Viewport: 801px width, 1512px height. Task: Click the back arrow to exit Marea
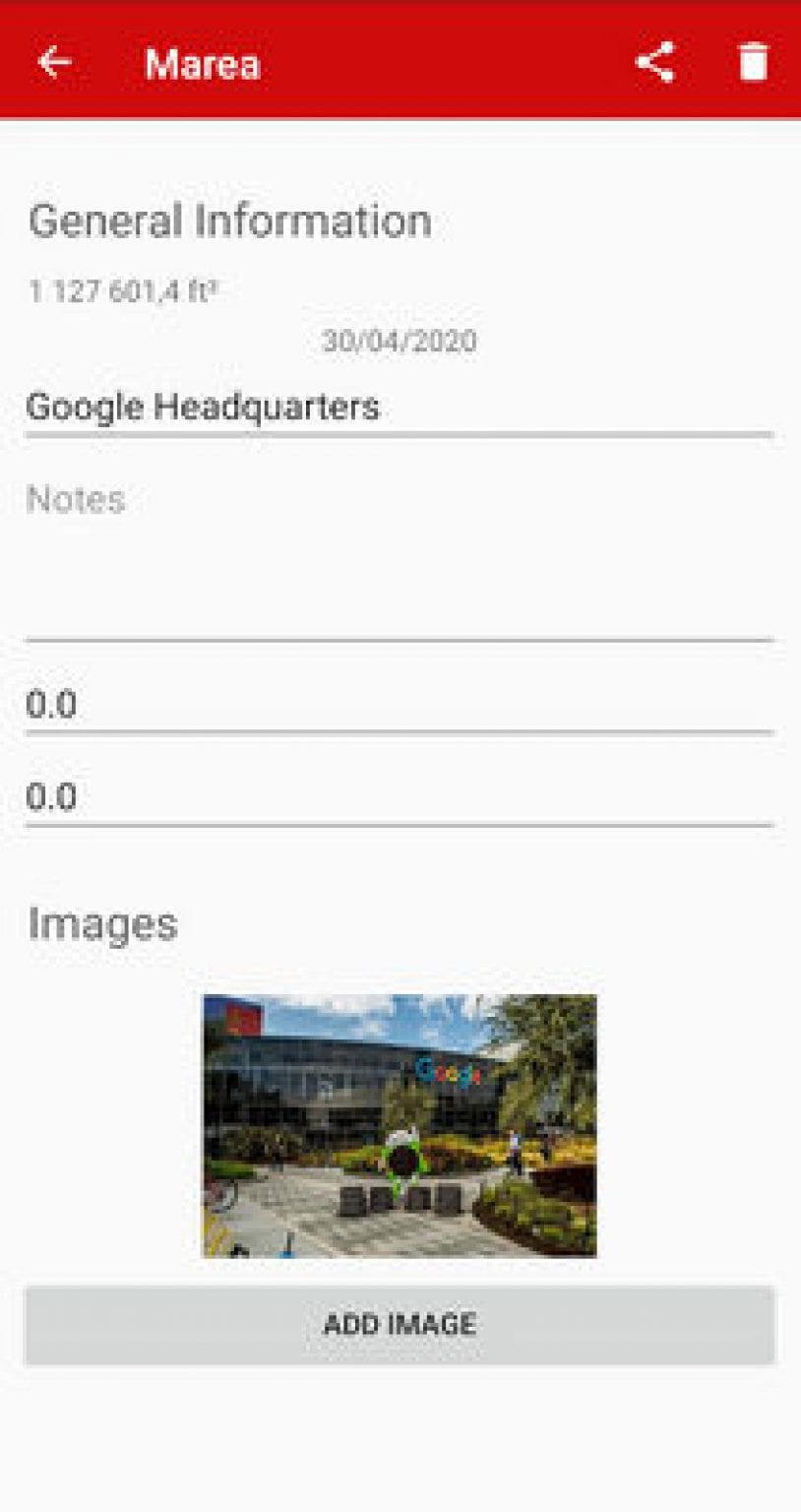(55, 61)
